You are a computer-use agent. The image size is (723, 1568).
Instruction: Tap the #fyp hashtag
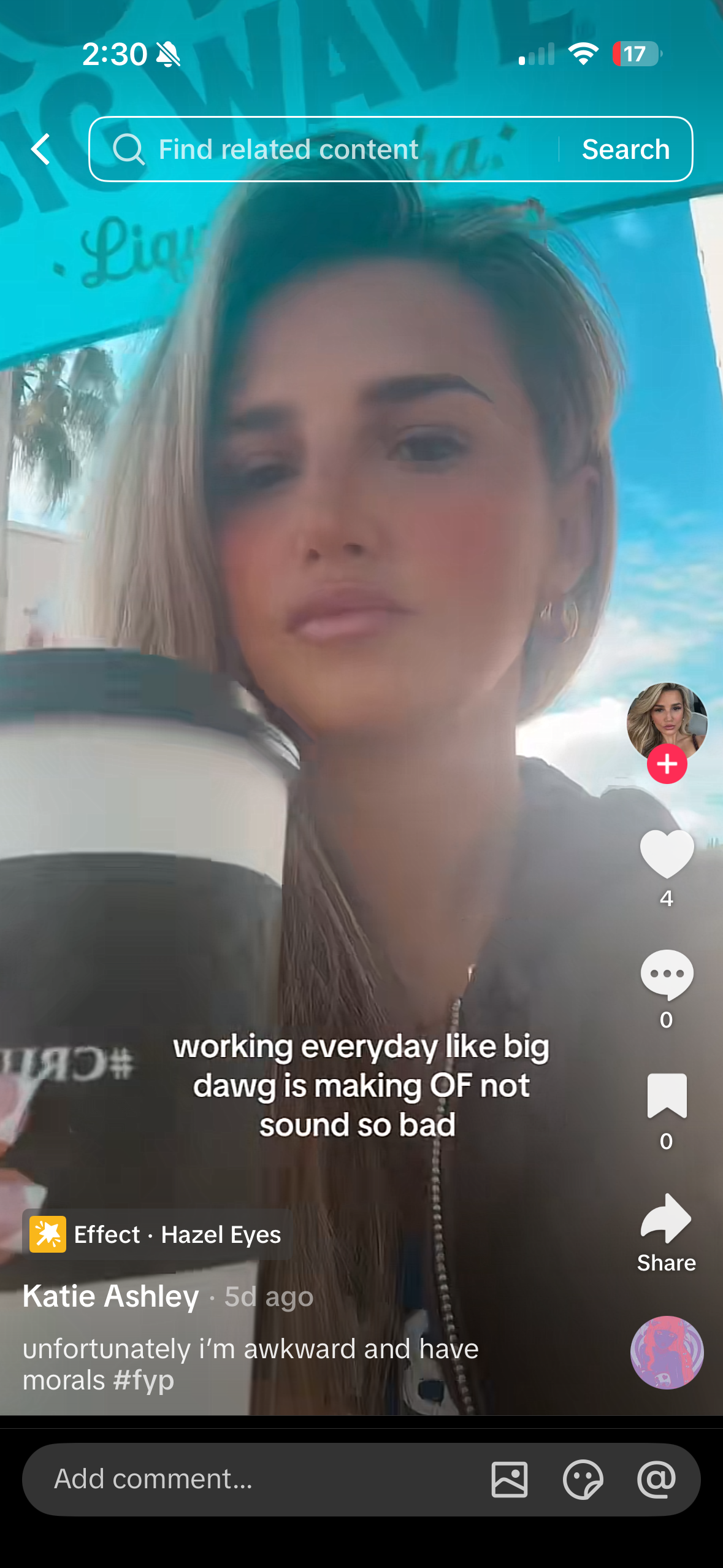tap(144, 1380)
